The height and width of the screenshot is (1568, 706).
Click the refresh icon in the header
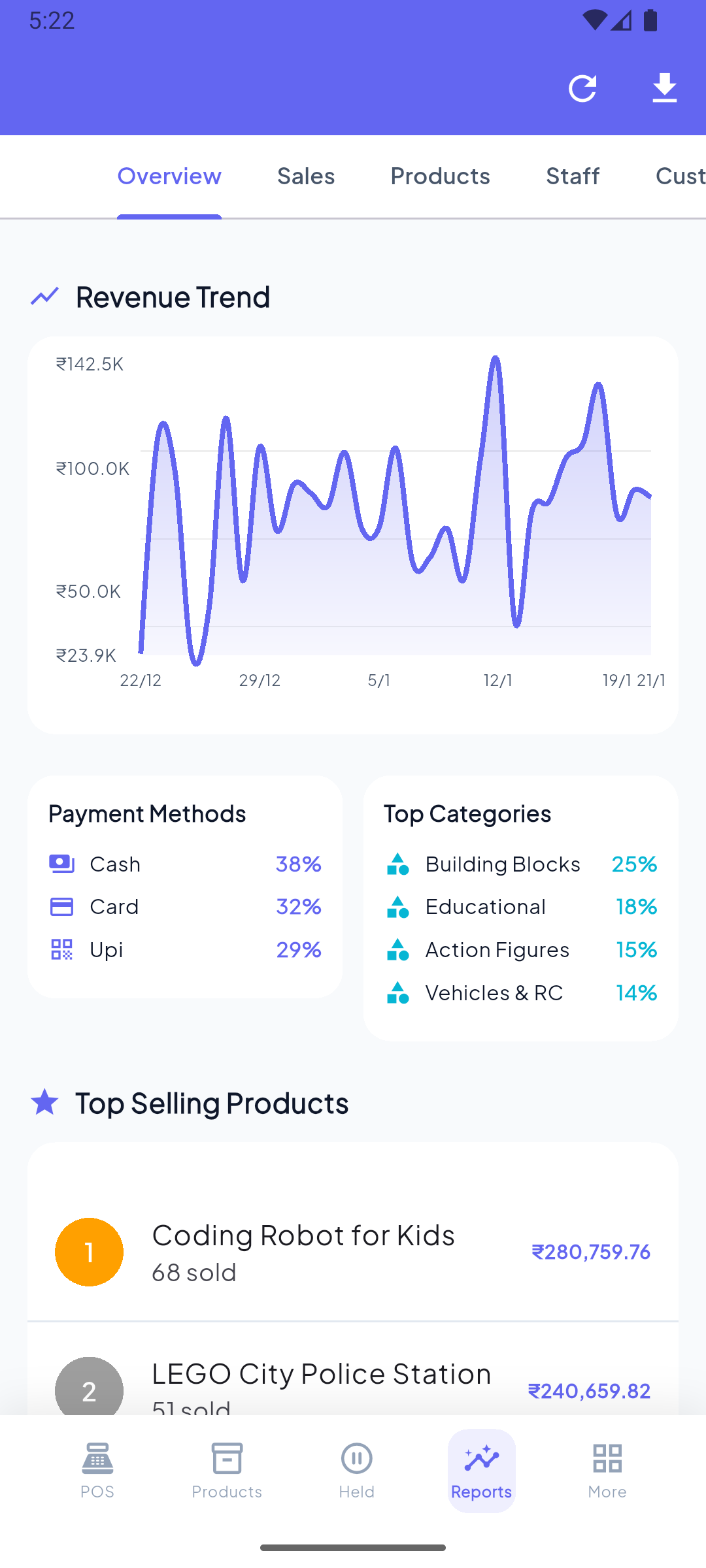pos(582,88)
